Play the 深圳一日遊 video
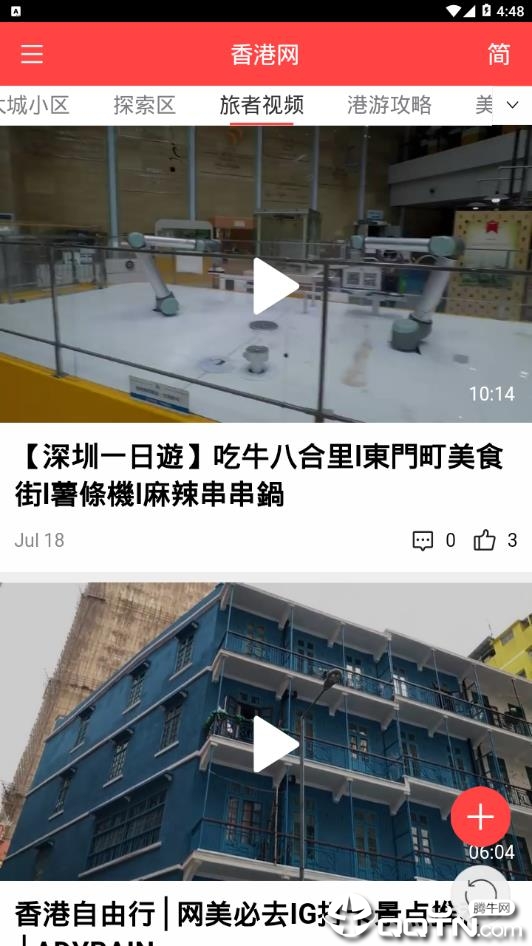The height and width of the screenshot is (946, 532). click(275, 286)
